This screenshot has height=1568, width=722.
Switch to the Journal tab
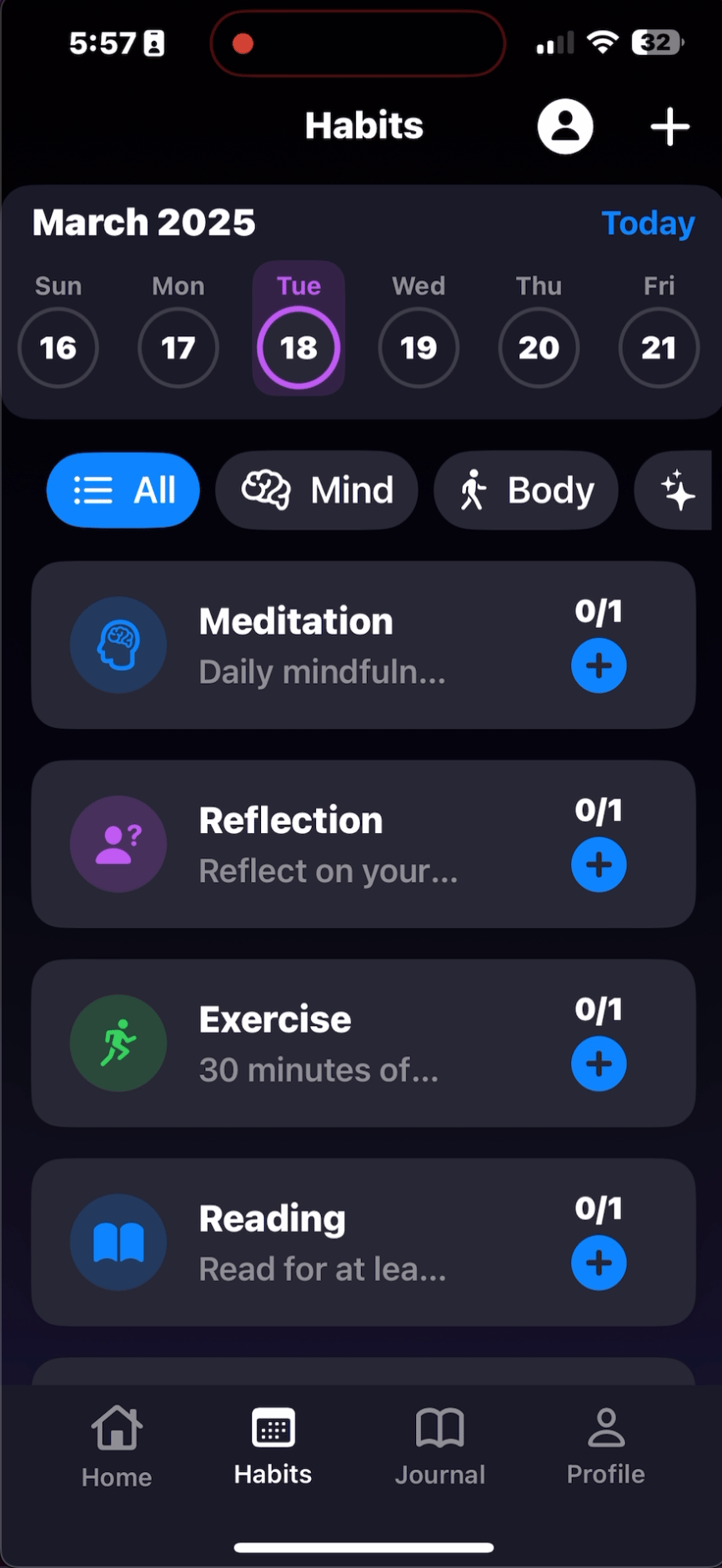click(x=439, y=1446)
